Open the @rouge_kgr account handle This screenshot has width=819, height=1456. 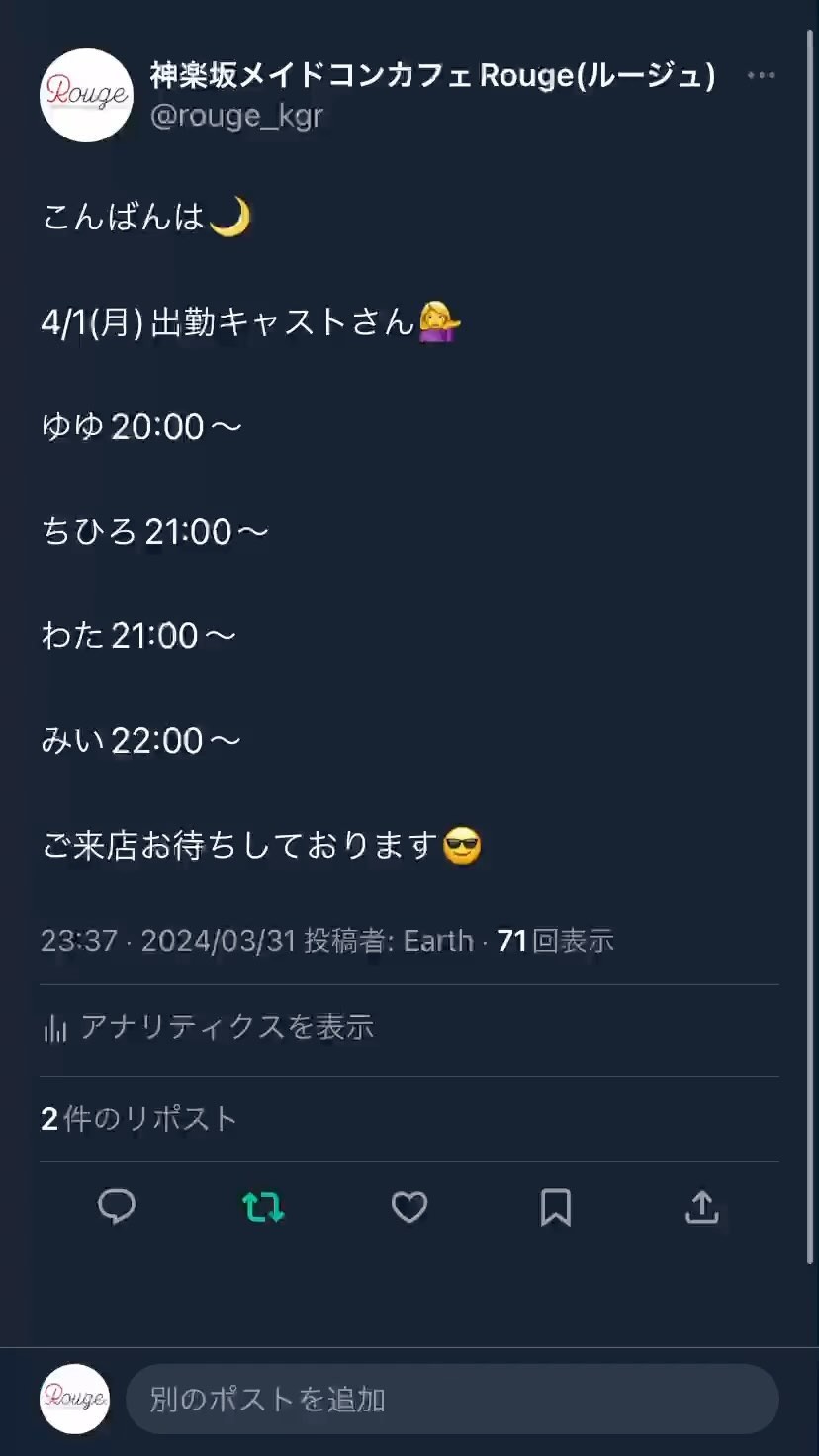(x=236, y=116)
